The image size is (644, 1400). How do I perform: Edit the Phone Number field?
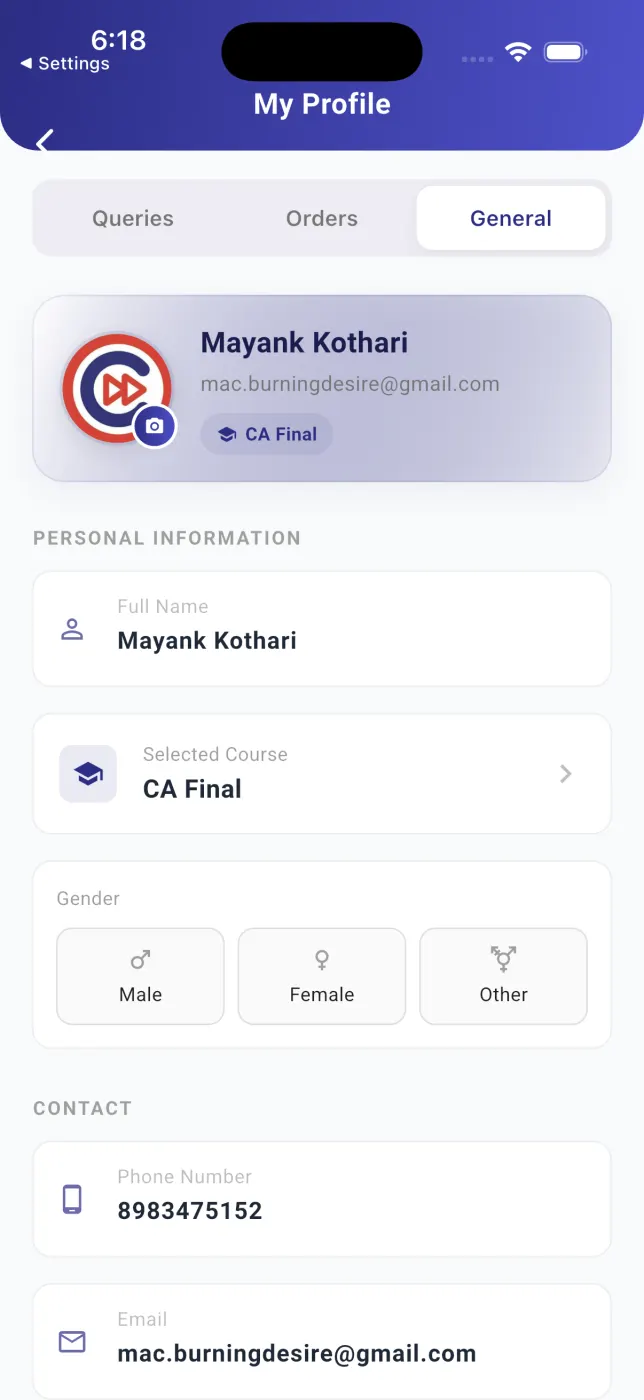[x=322, y=1199]
